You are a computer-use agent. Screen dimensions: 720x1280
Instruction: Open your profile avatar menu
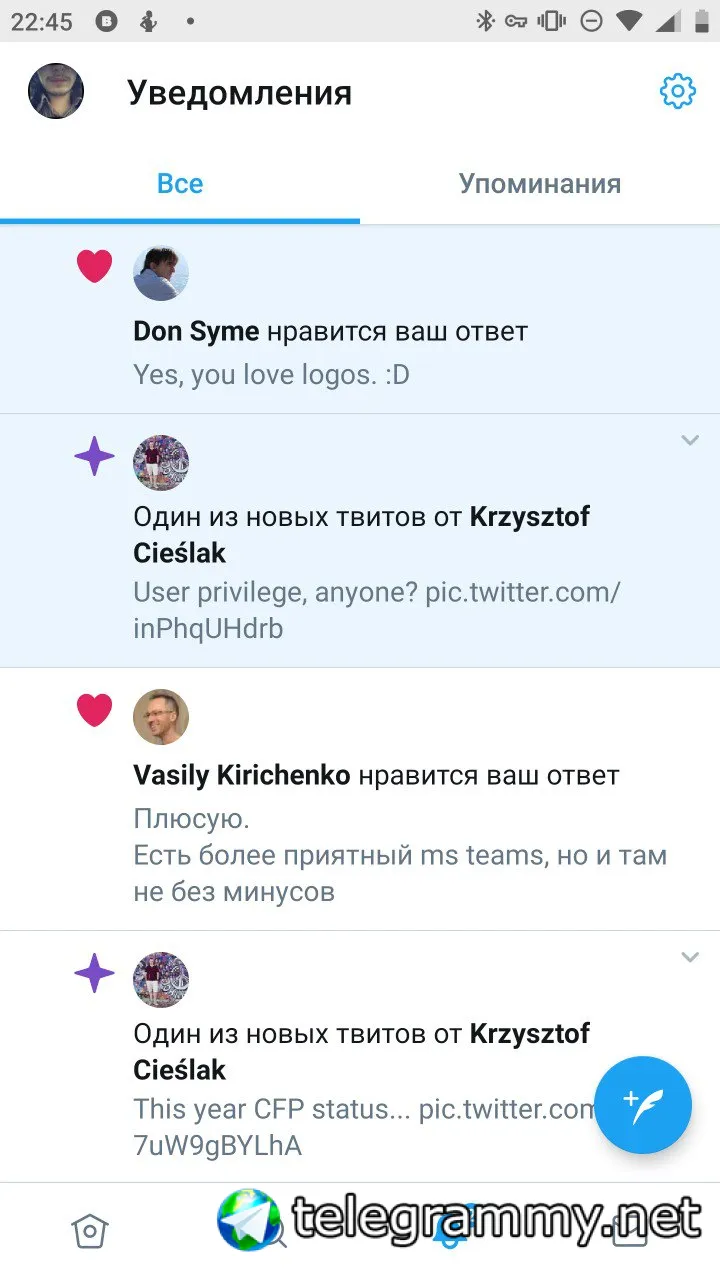click(x=56, y=92)
